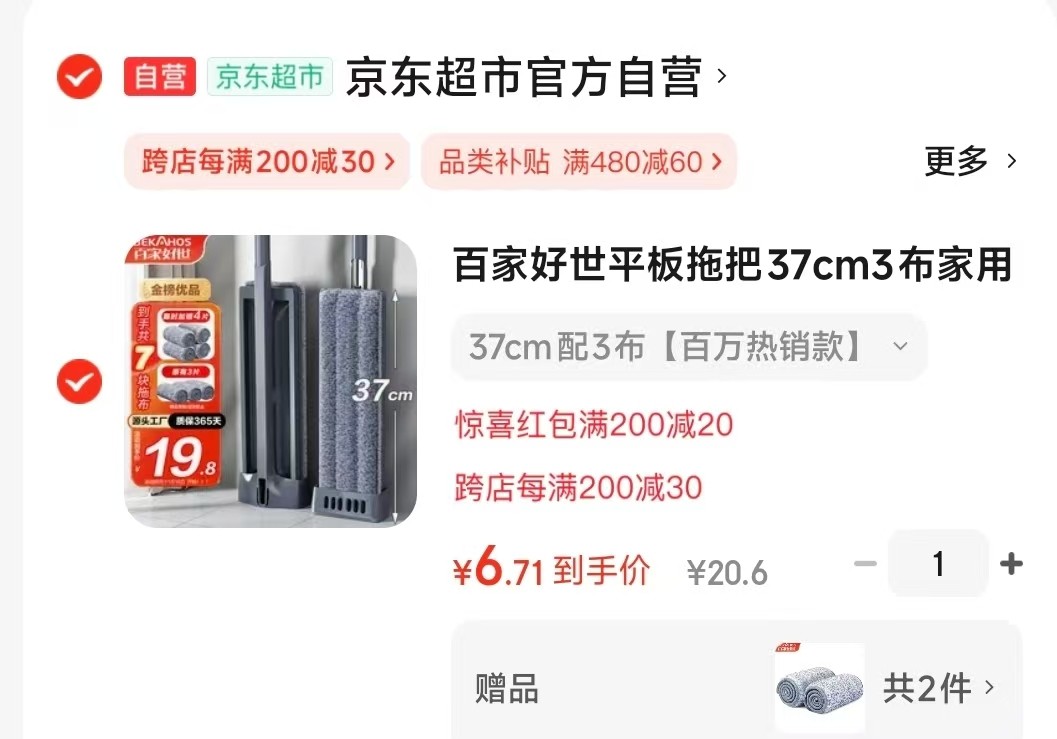Viewport: 1057px width, 739px height.
Task: Open the 百家好世平板拖把 product title
Action: tap(733, 266)
